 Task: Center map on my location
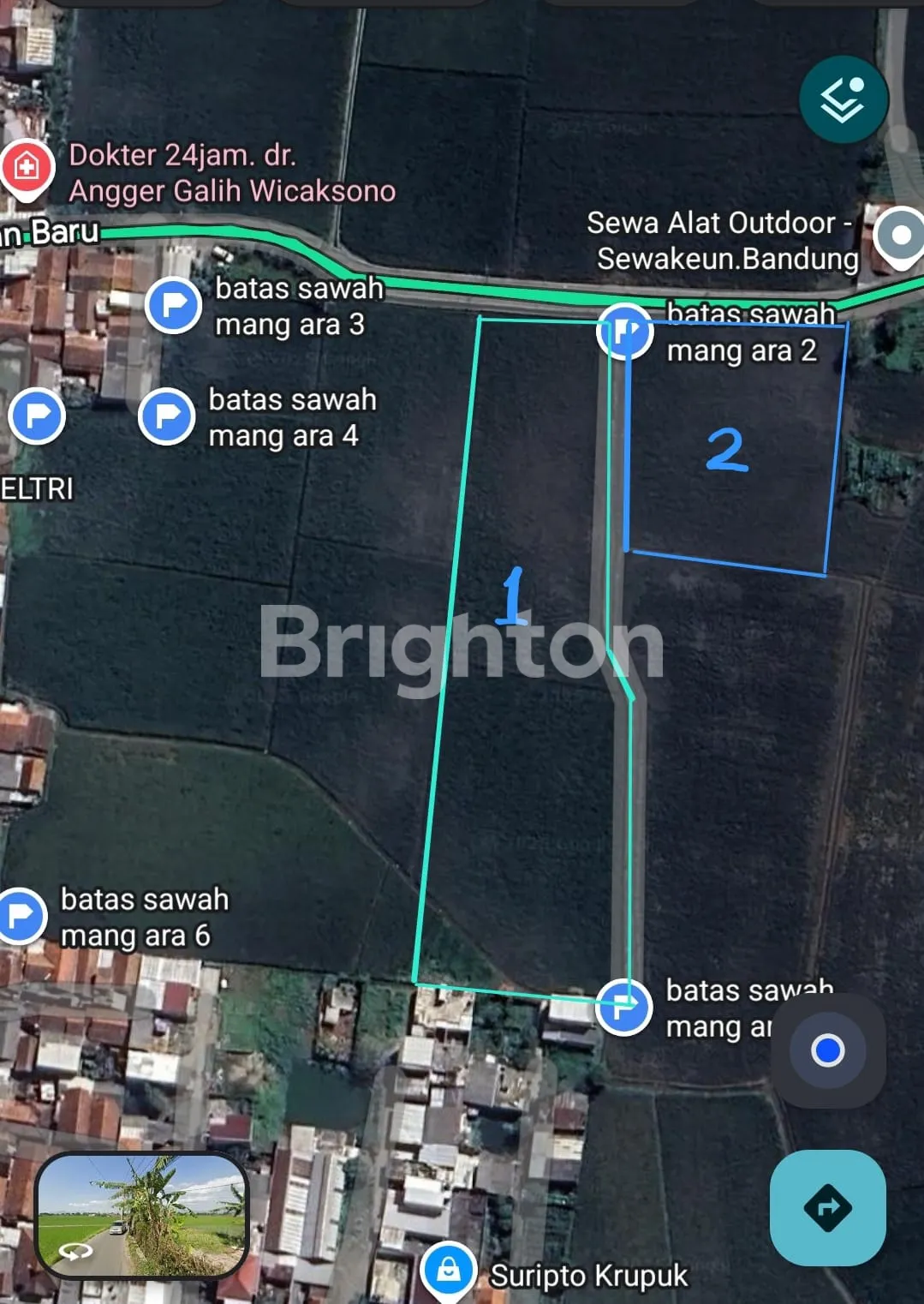(x=827, y=1050)
